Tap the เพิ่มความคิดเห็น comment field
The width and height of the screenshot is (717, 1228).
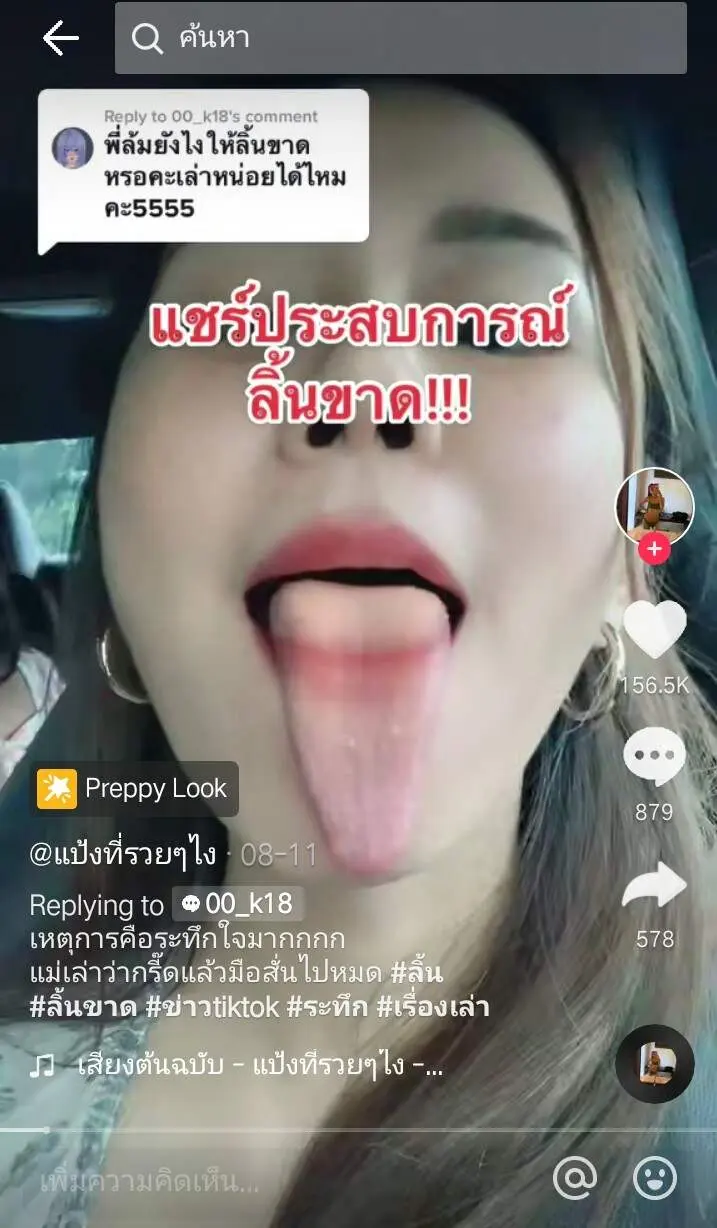(x=150, y=1181)
